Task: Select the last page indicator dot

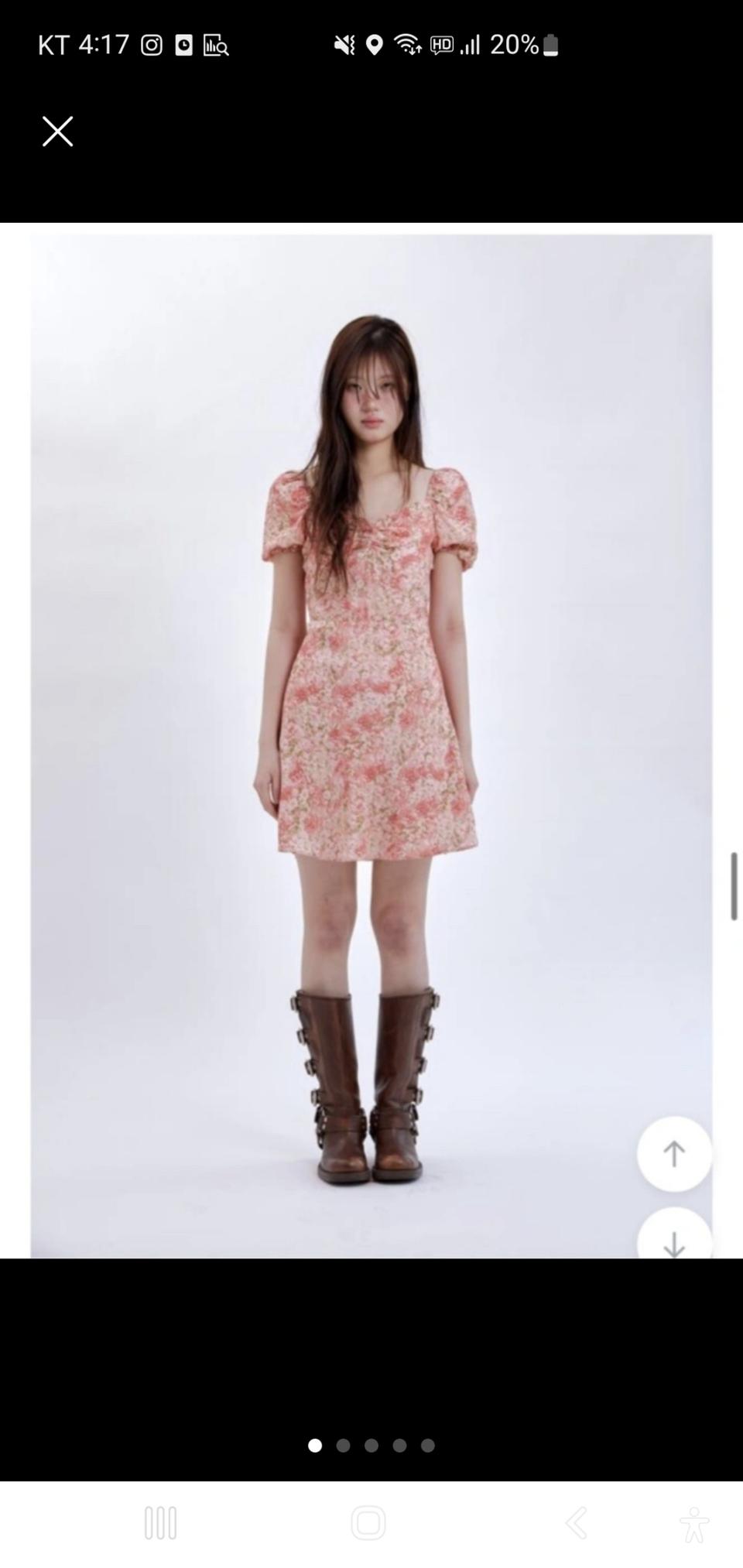Action: pos(427,1445)
